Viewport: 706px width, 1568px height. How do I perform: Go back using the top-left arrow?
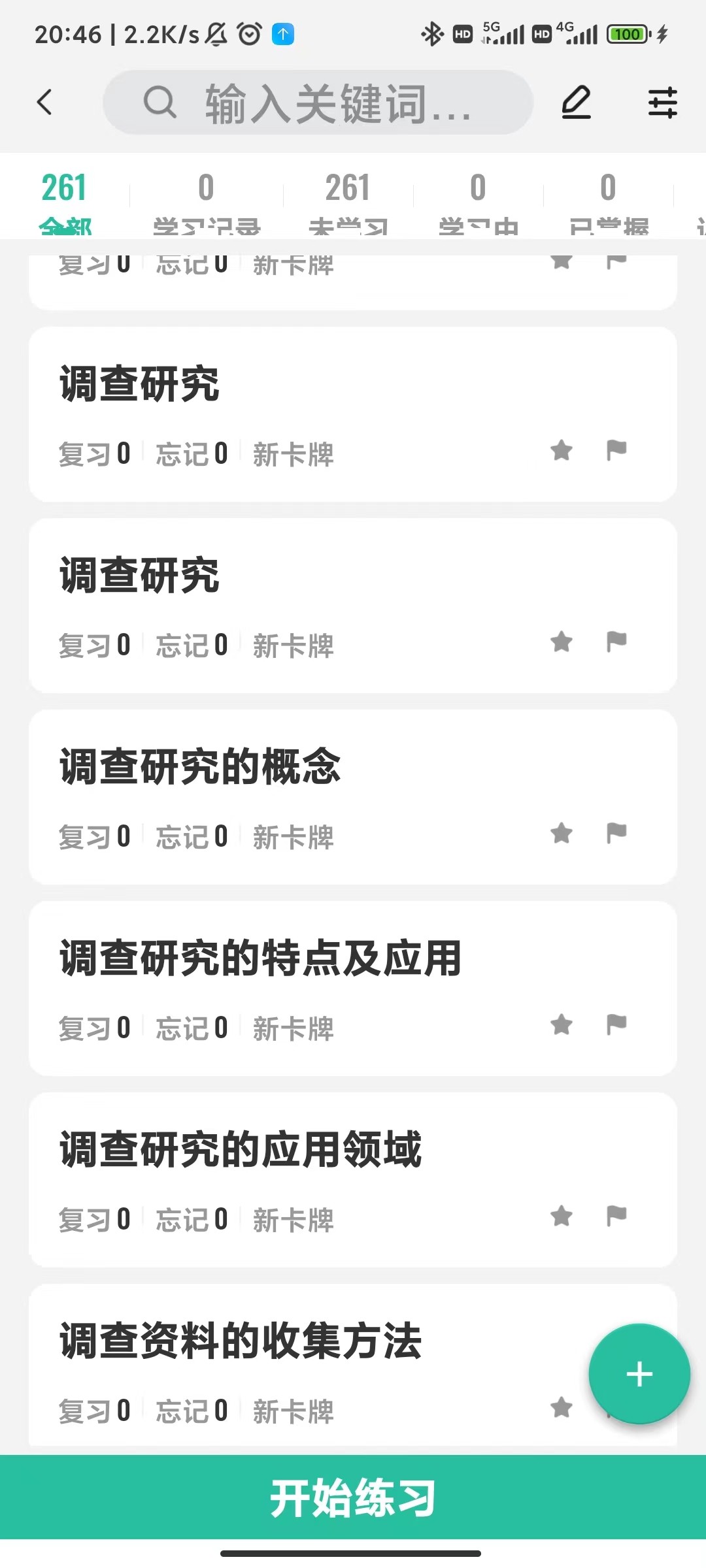pos(44,103)
